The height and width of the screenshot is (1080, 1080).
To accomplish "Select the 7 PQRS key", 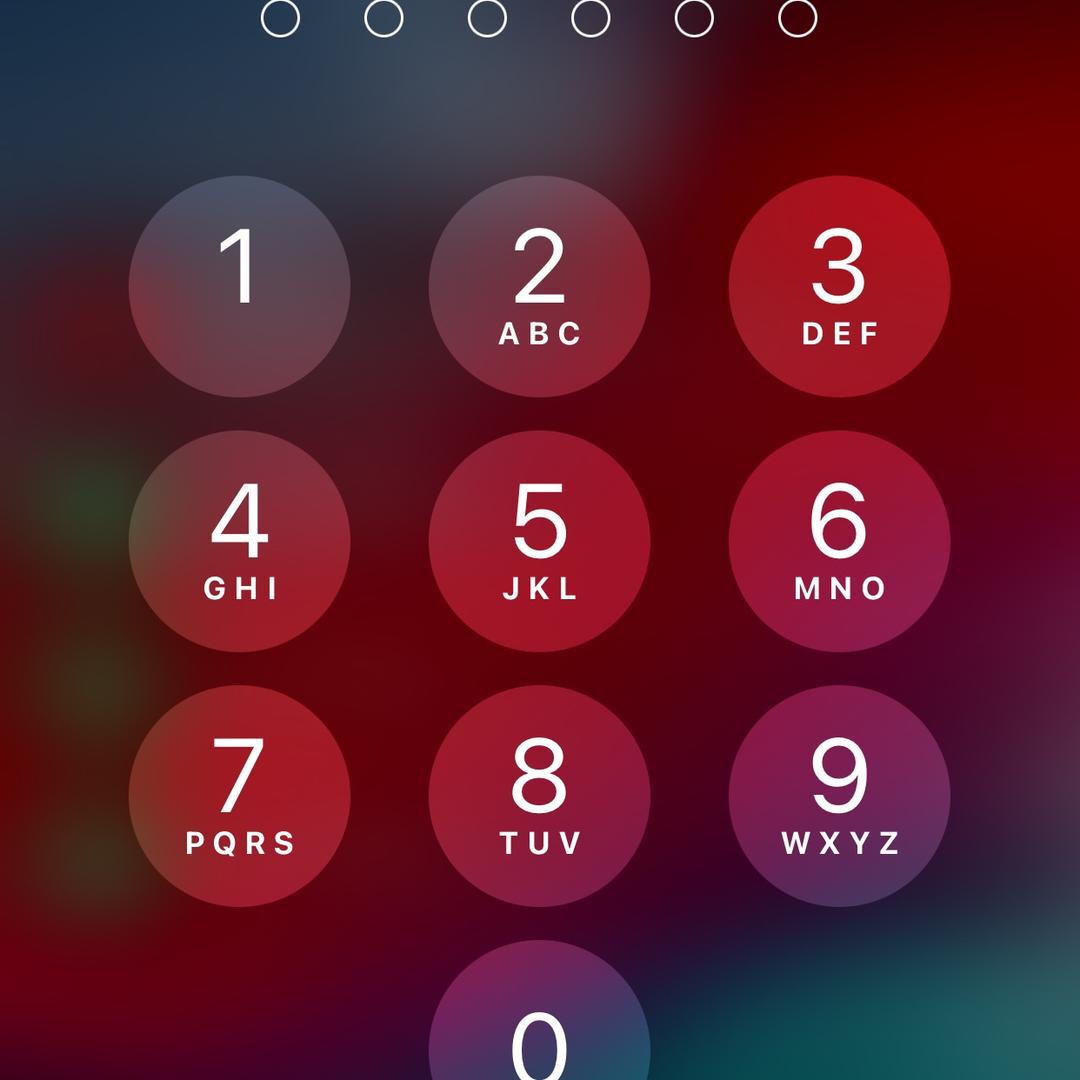I will tap(239, 796).
